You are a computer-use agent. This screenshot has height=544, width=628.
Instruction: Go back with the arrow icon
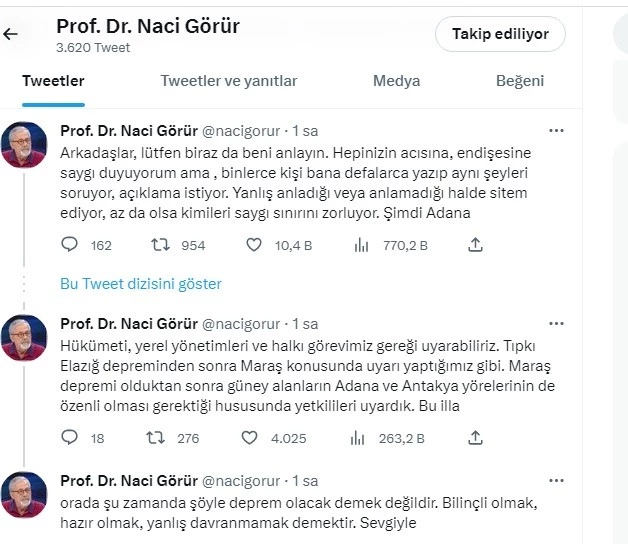(11, 34)
